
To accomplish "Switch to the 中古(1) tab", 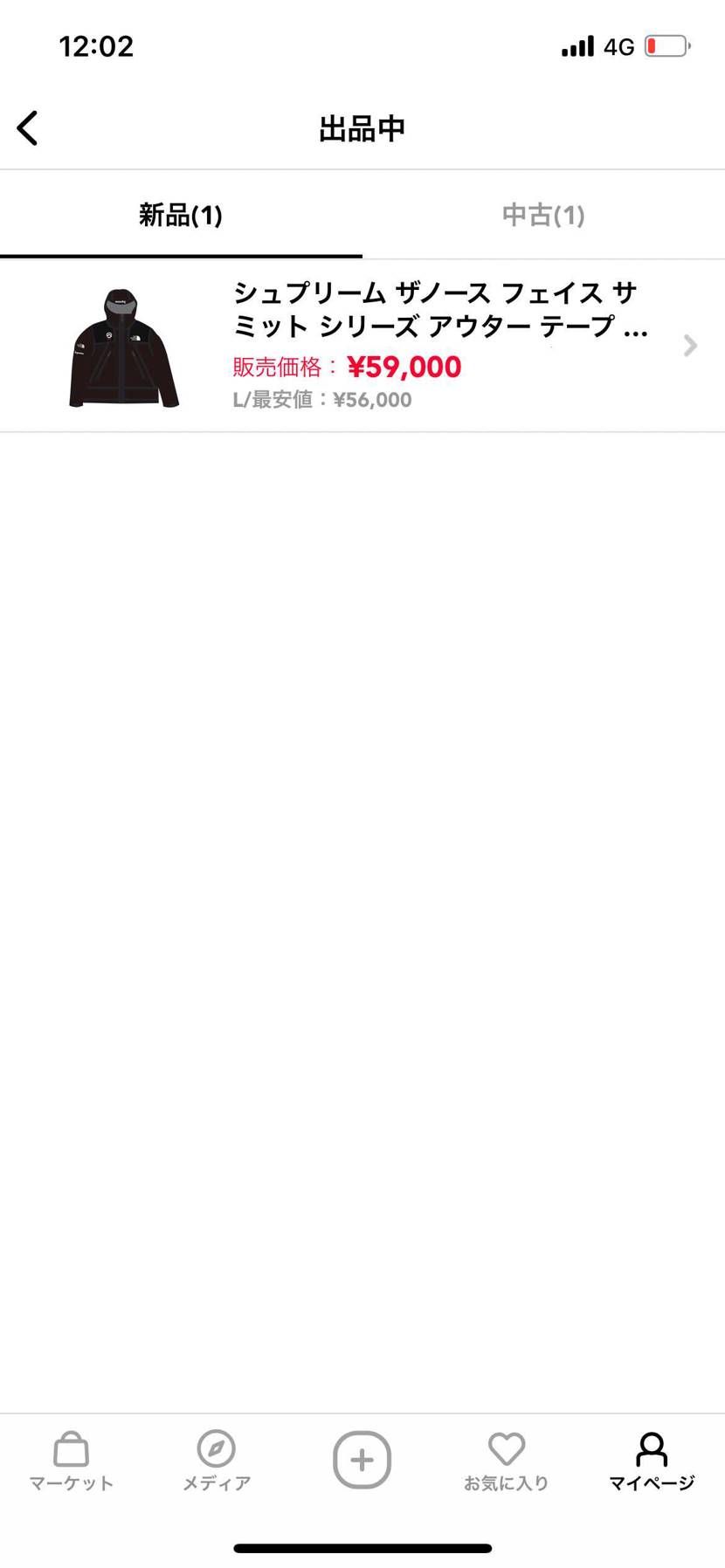I will point(542,216).
